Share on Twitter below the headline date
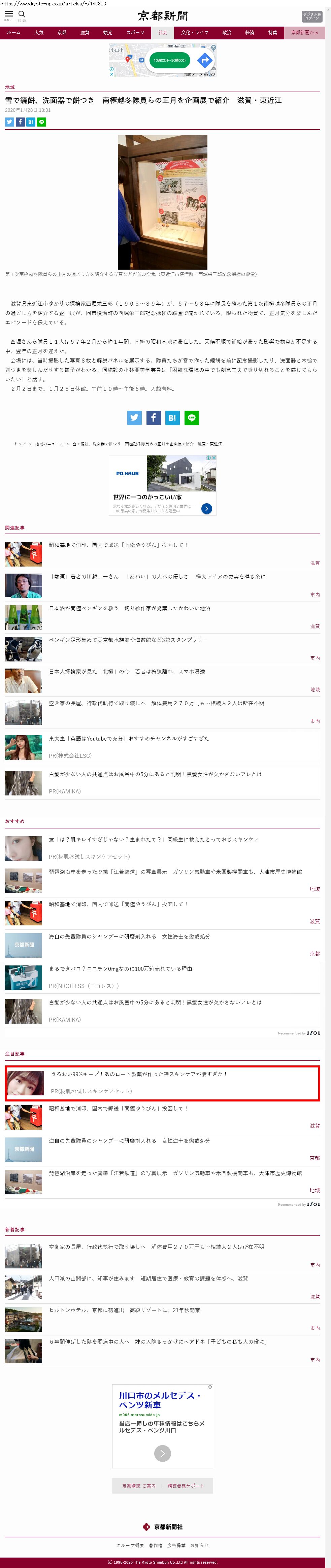 tap(9, 122)
